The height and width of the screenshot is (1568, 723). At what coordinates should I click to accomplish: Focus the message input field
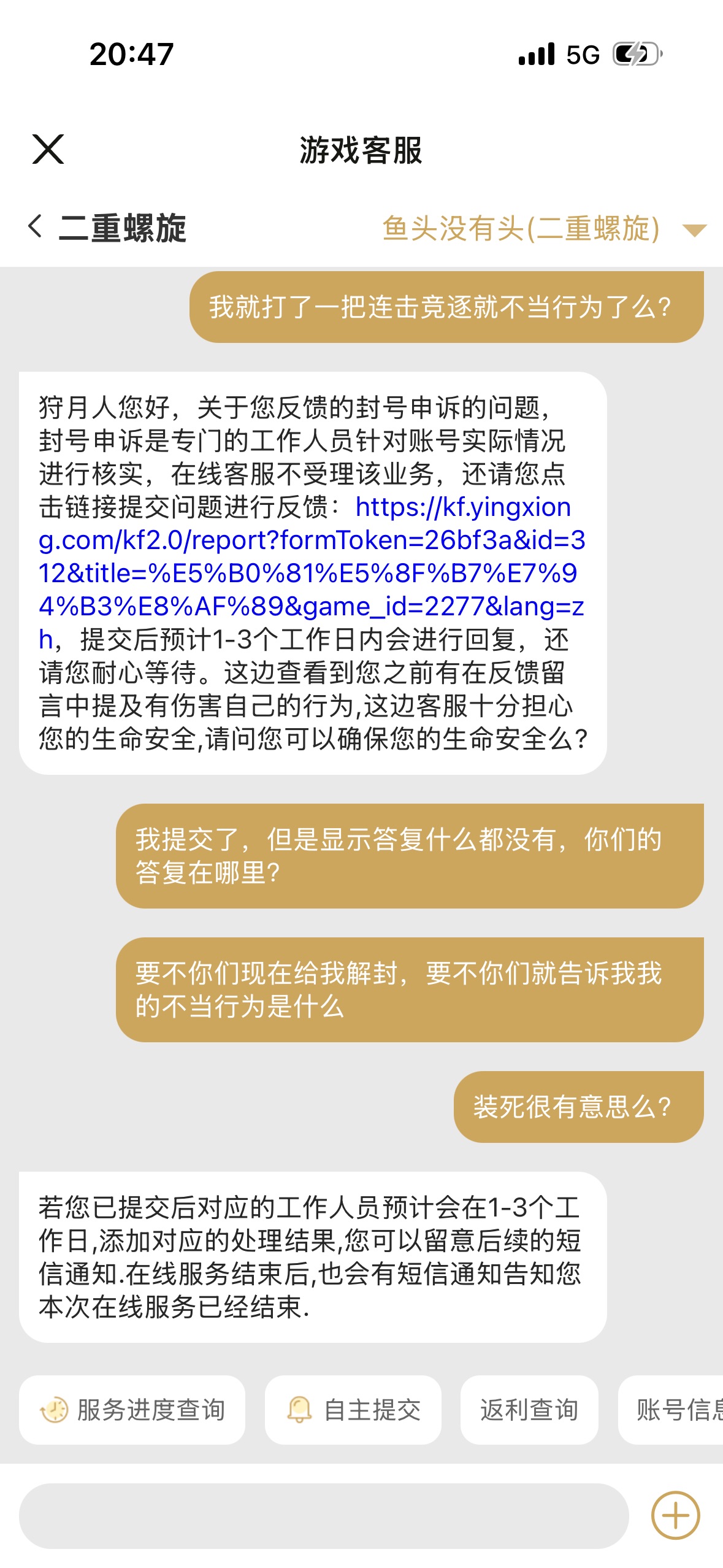click(x=324, y=1516)
